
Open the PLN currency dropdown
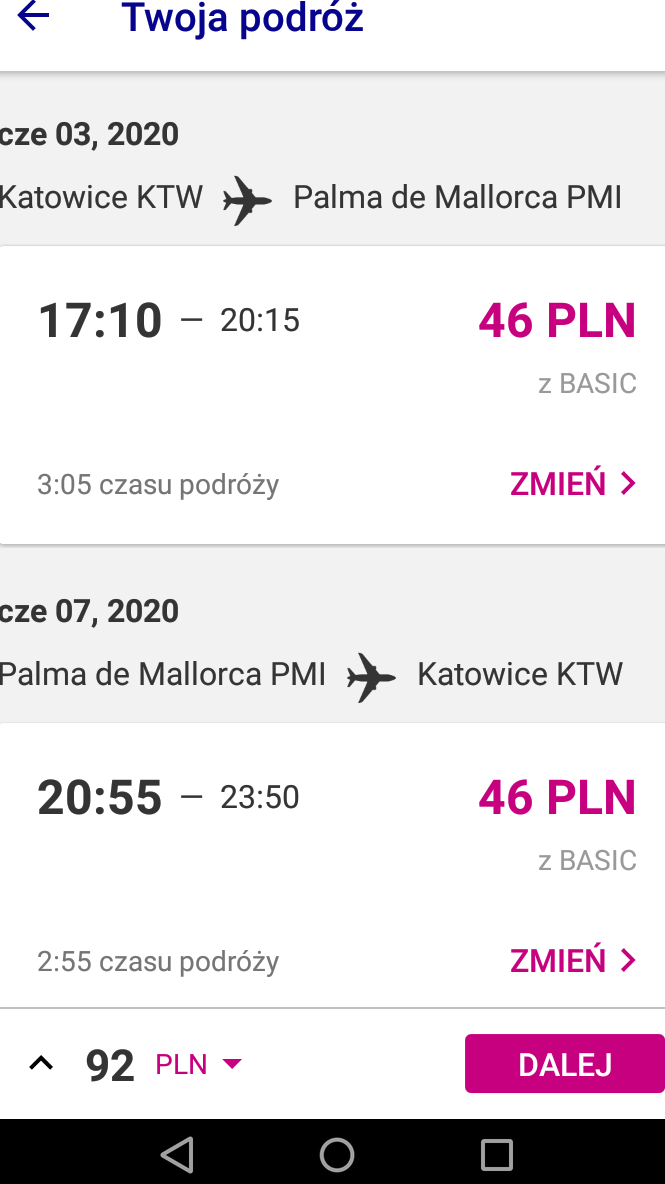tap(198, 1064)
